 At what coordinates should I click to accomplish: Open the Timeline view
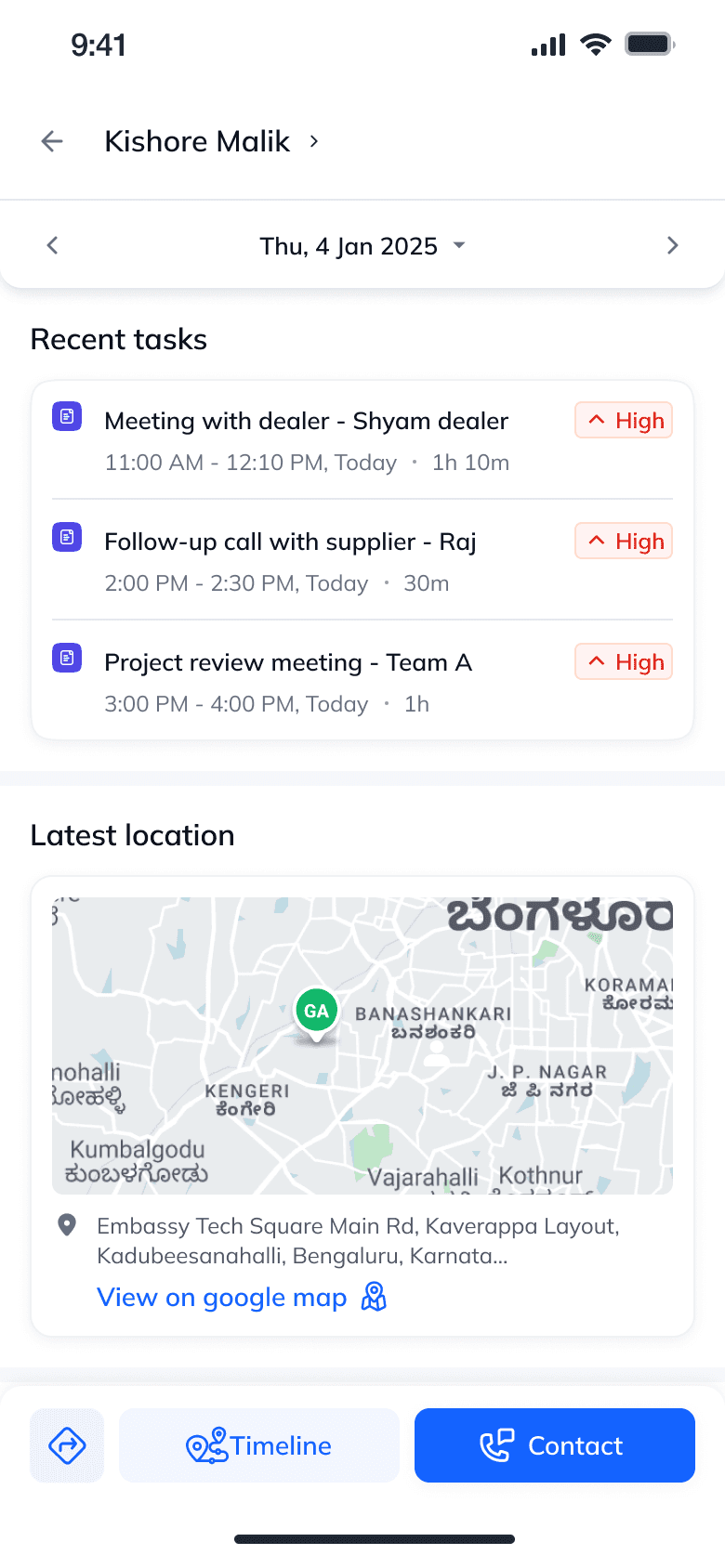click(259, 1445)
